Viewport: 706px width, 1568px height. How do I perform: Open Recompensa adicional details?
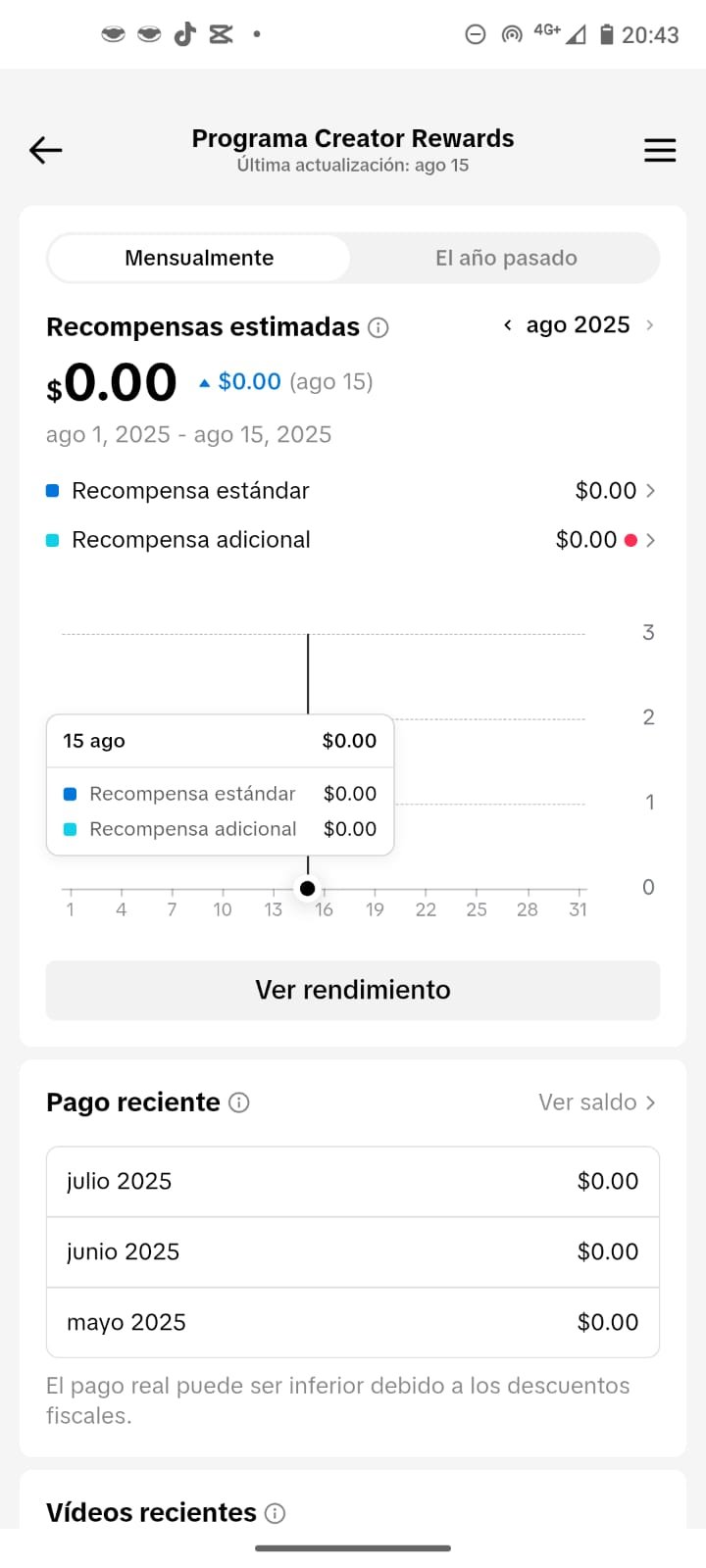pos(351,540)
